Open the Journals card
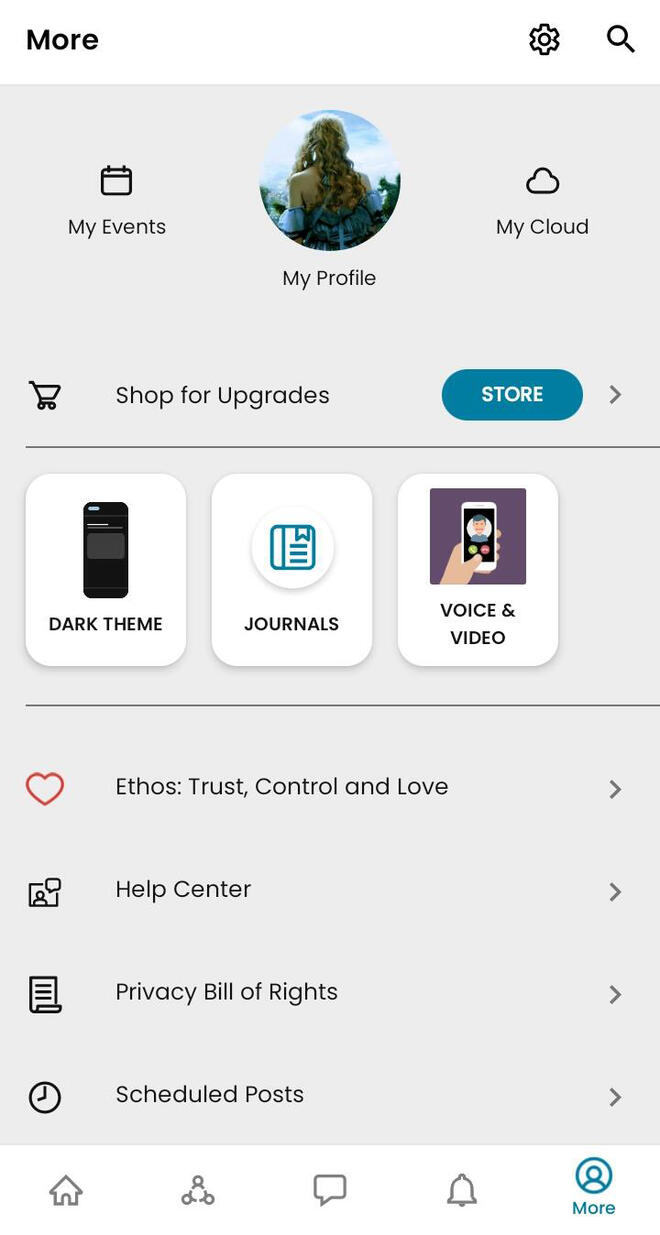660x1235 pixels. pos(292,569)
